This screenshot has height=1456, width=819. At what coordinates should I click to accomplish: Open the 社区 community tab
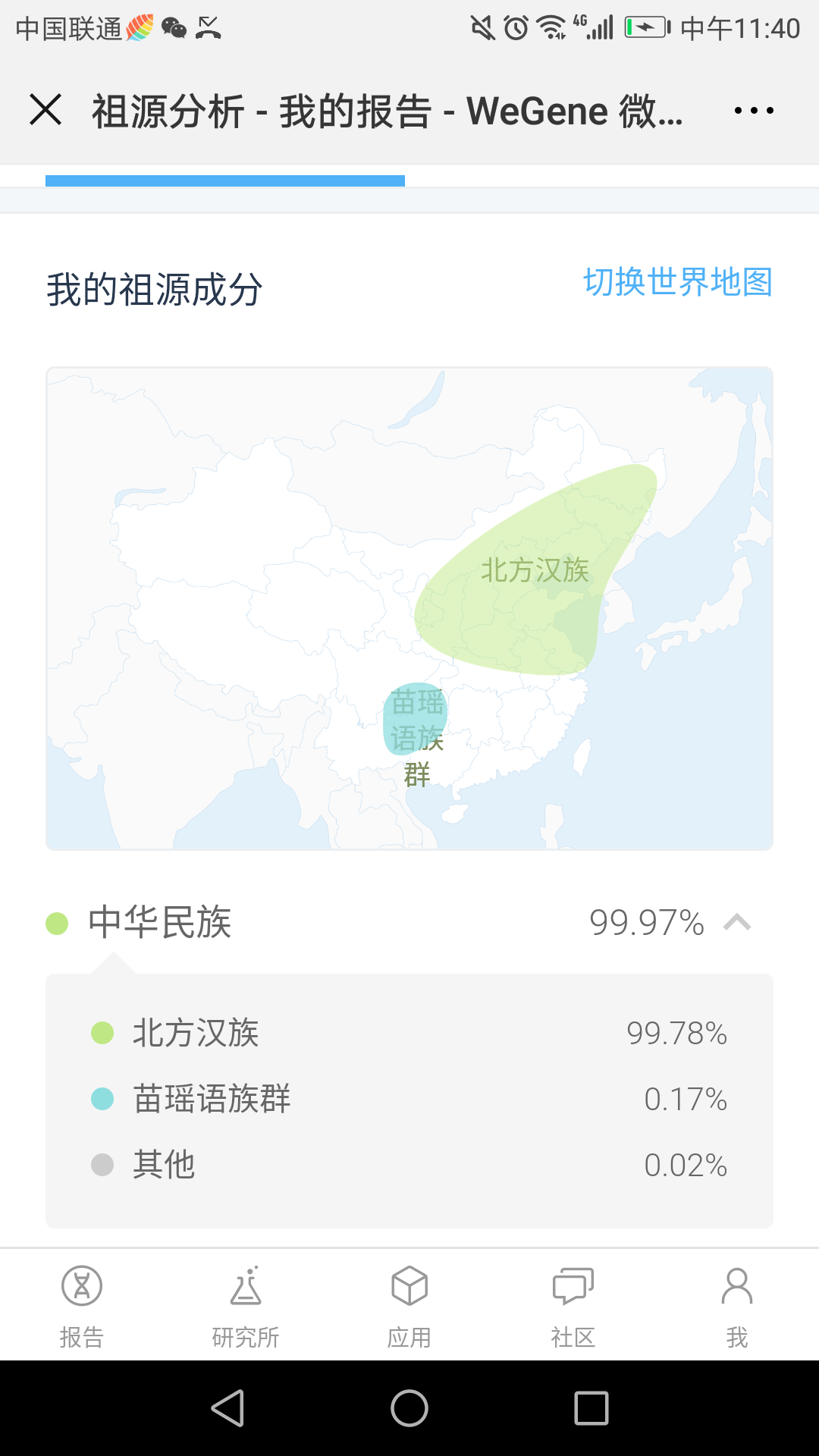click(573, 1306)
